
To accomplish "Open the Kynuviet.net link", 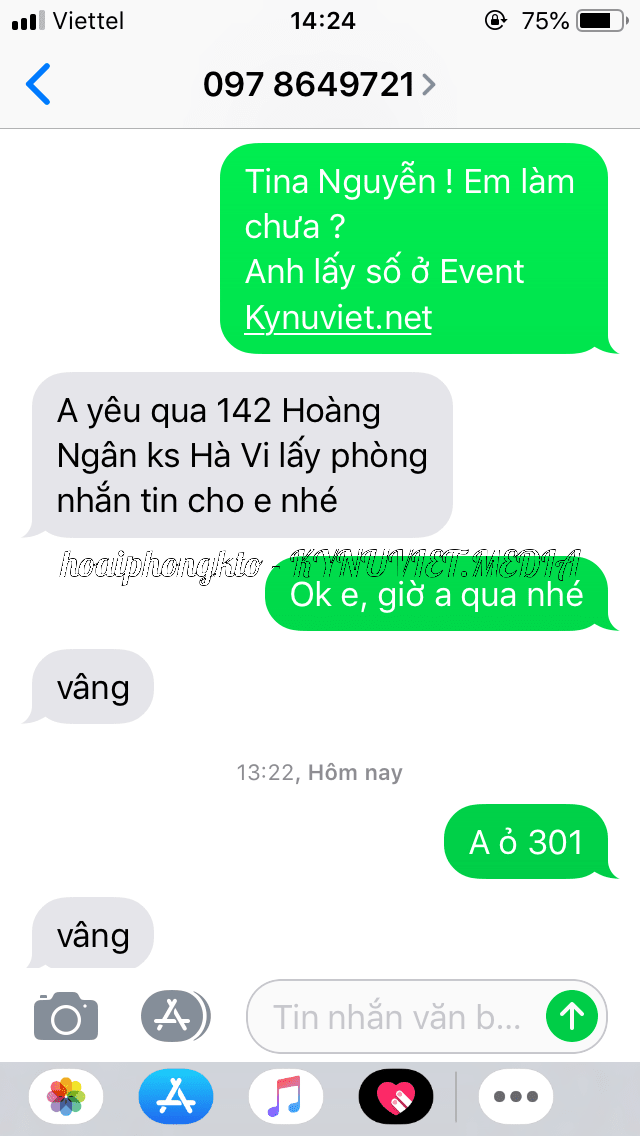I will coord(338,318).
